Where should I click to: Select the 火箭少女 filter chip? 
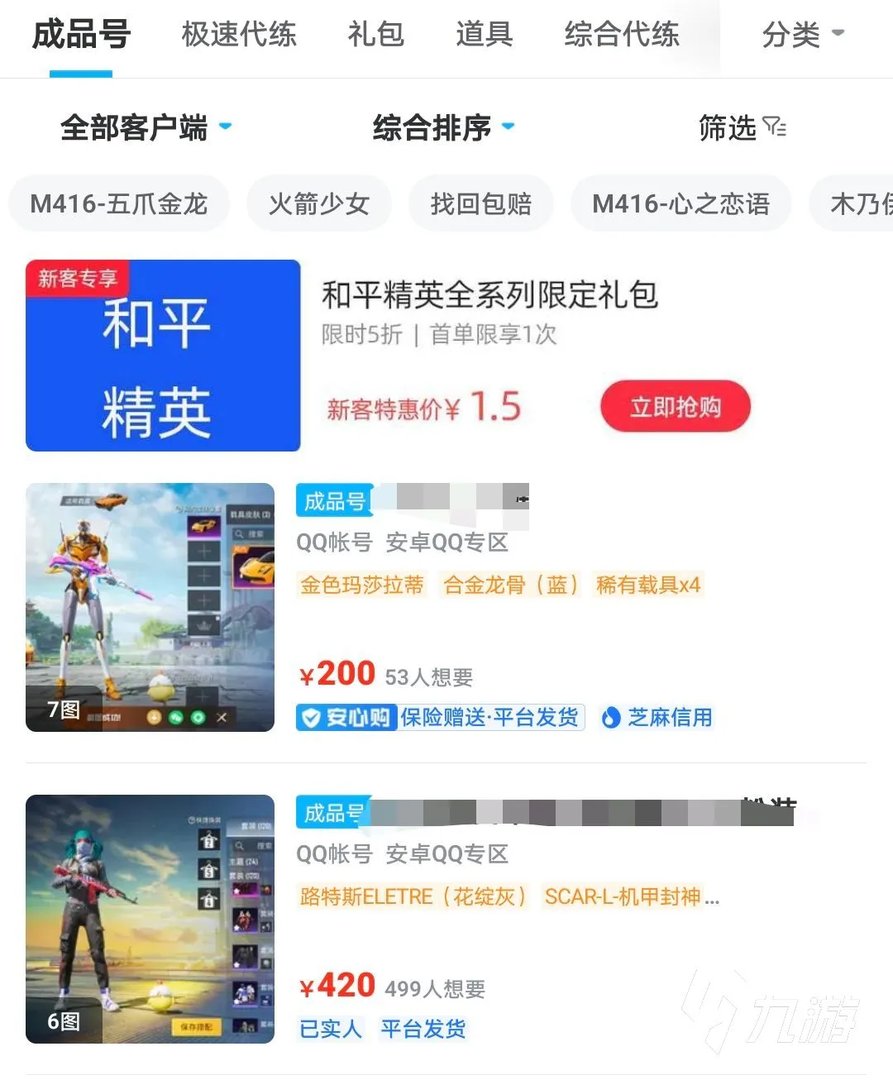(x=319, y=202)
